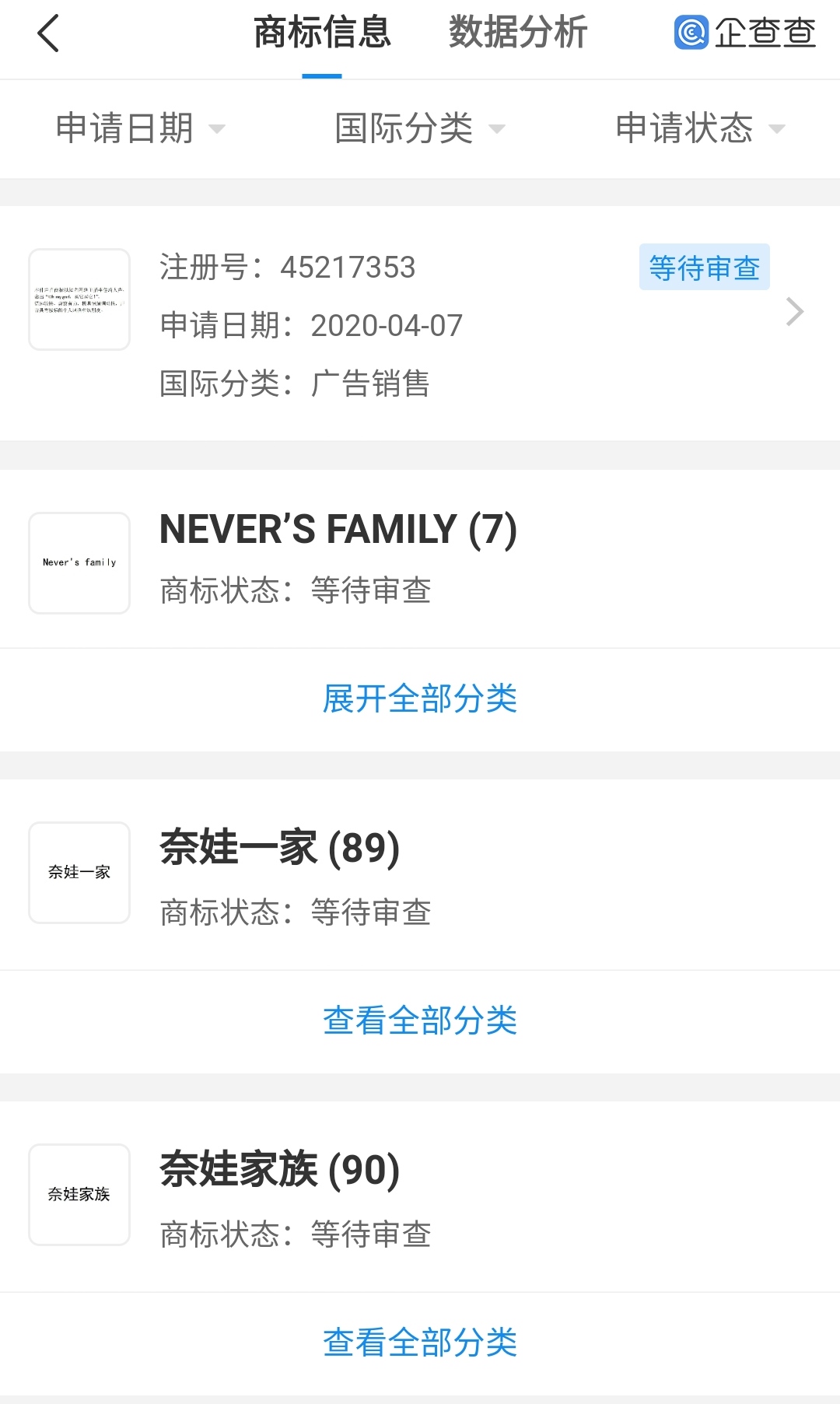Image resolution: width=840 pixels, height=1404 pixels.
Task: Open trademark with registration number 45217353
Action: point(420,324)
